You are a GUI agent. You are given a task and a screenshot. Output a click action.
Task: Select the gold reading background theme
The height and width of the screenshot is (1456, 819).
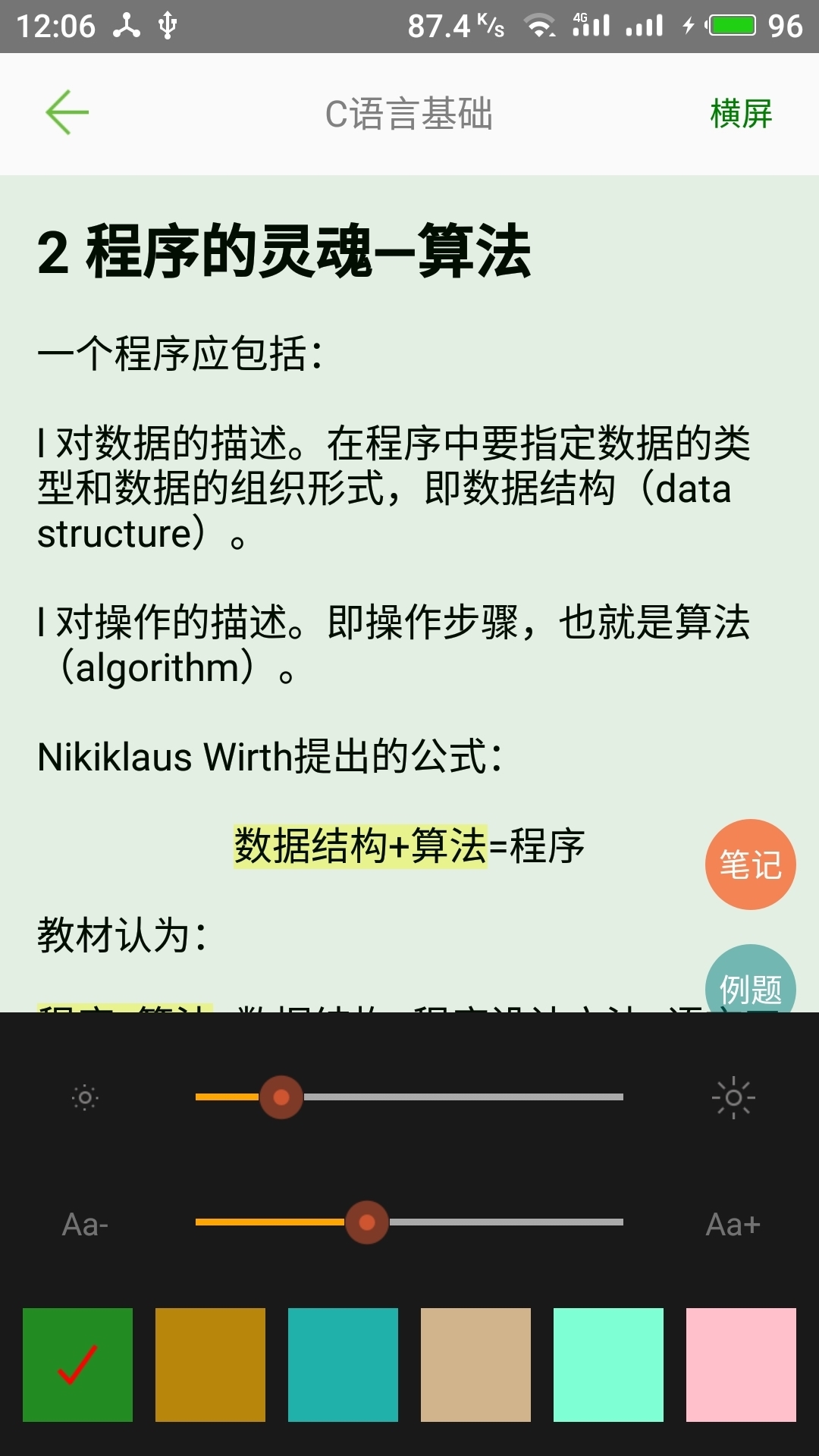tap(209, 1365)
